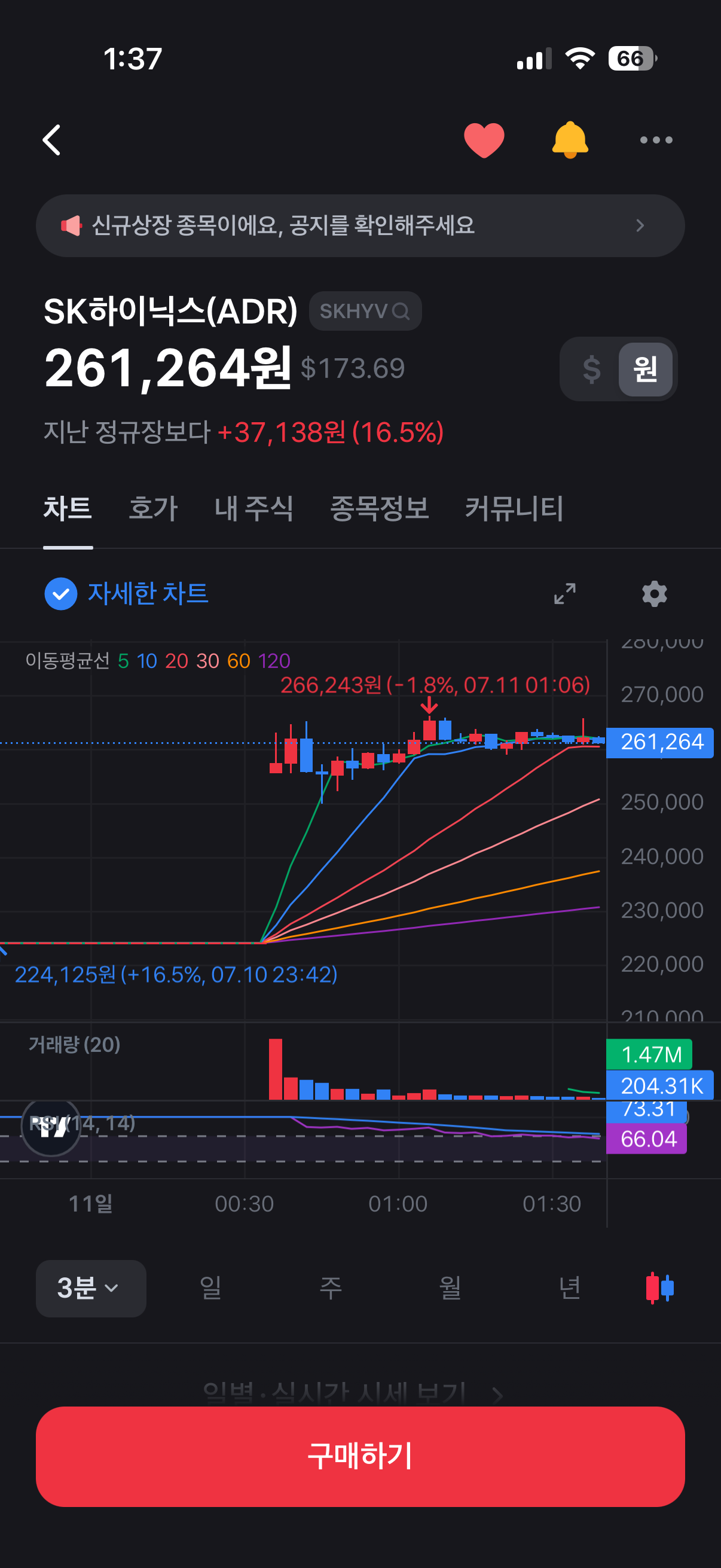Open price alert bell settings
Image resolution: width=721 pixels, height=1568 pixels.
(x=570, y=140)
